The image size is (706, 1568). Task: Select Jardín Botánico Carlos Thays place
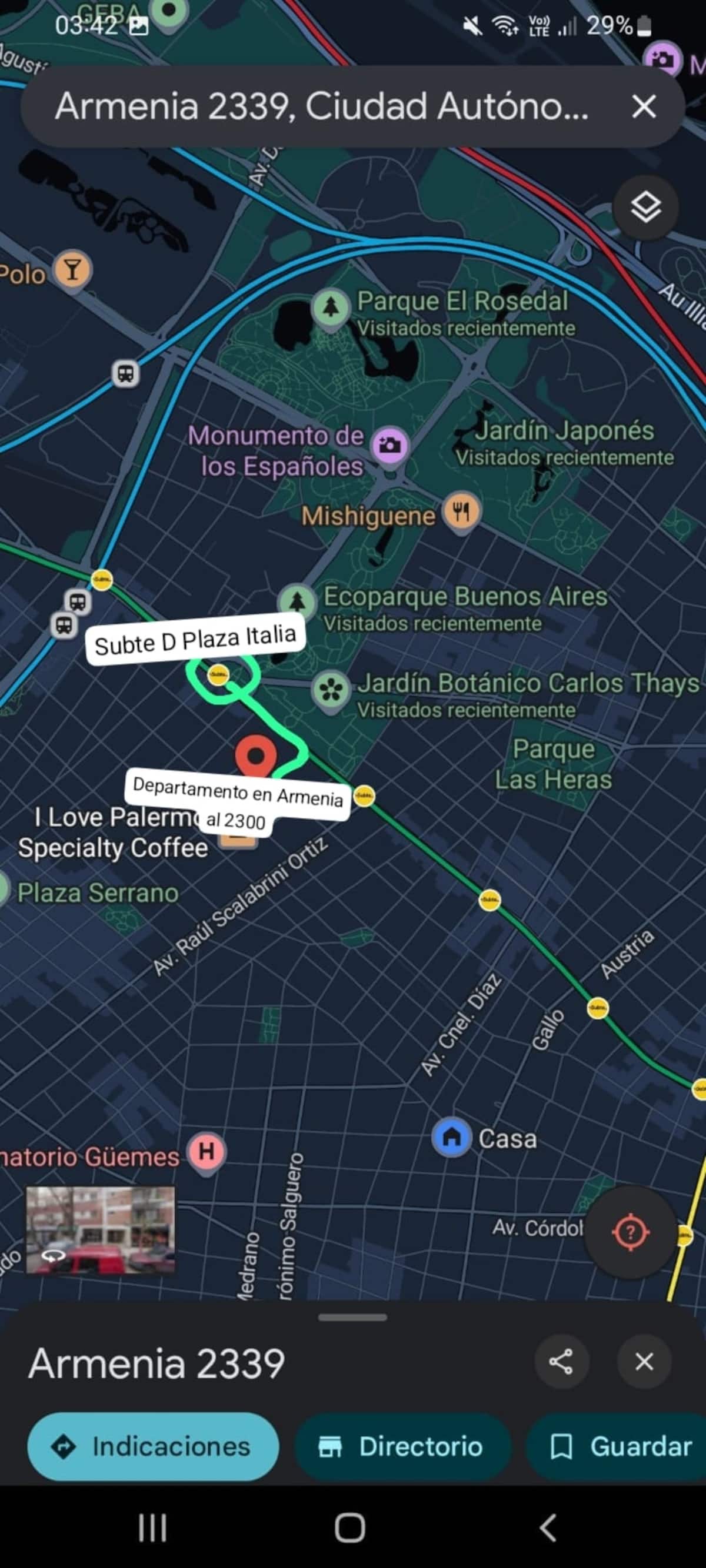[x=331, y=690]
